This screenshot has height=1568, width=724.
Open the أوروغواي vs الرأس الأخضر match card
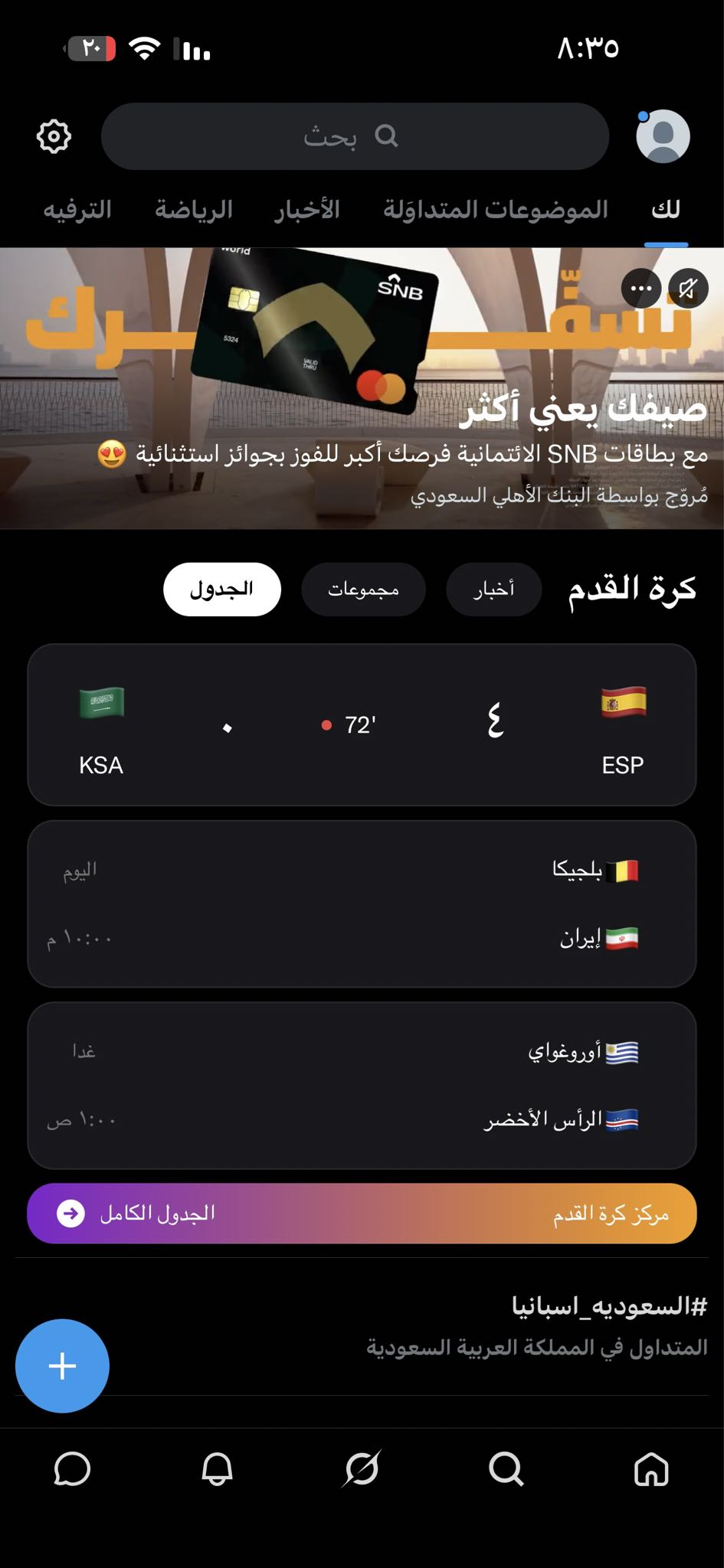coord(362,1085)
